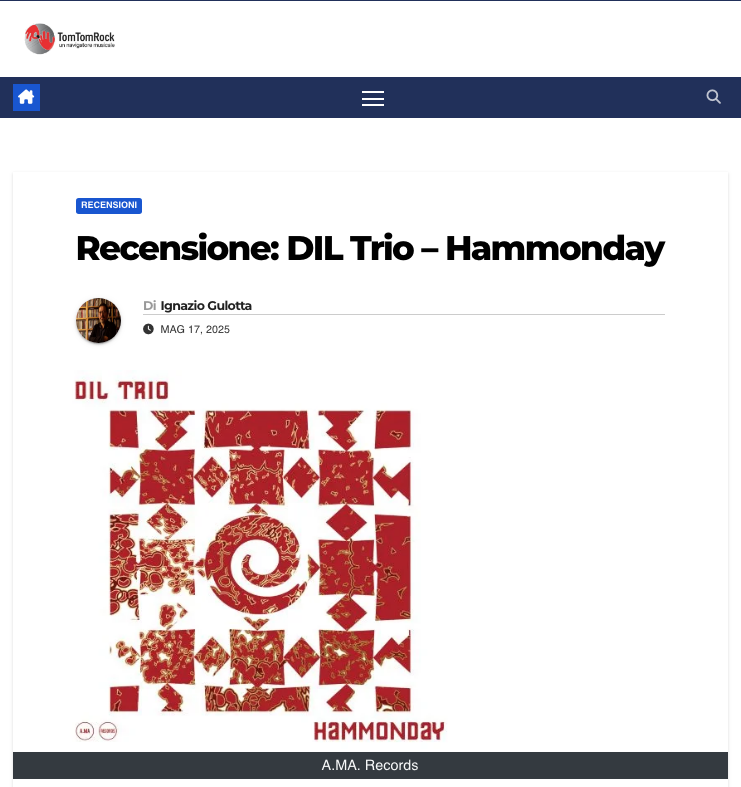Open the TomTomRock site logo
741x787 pixels.
pos(70,39)
